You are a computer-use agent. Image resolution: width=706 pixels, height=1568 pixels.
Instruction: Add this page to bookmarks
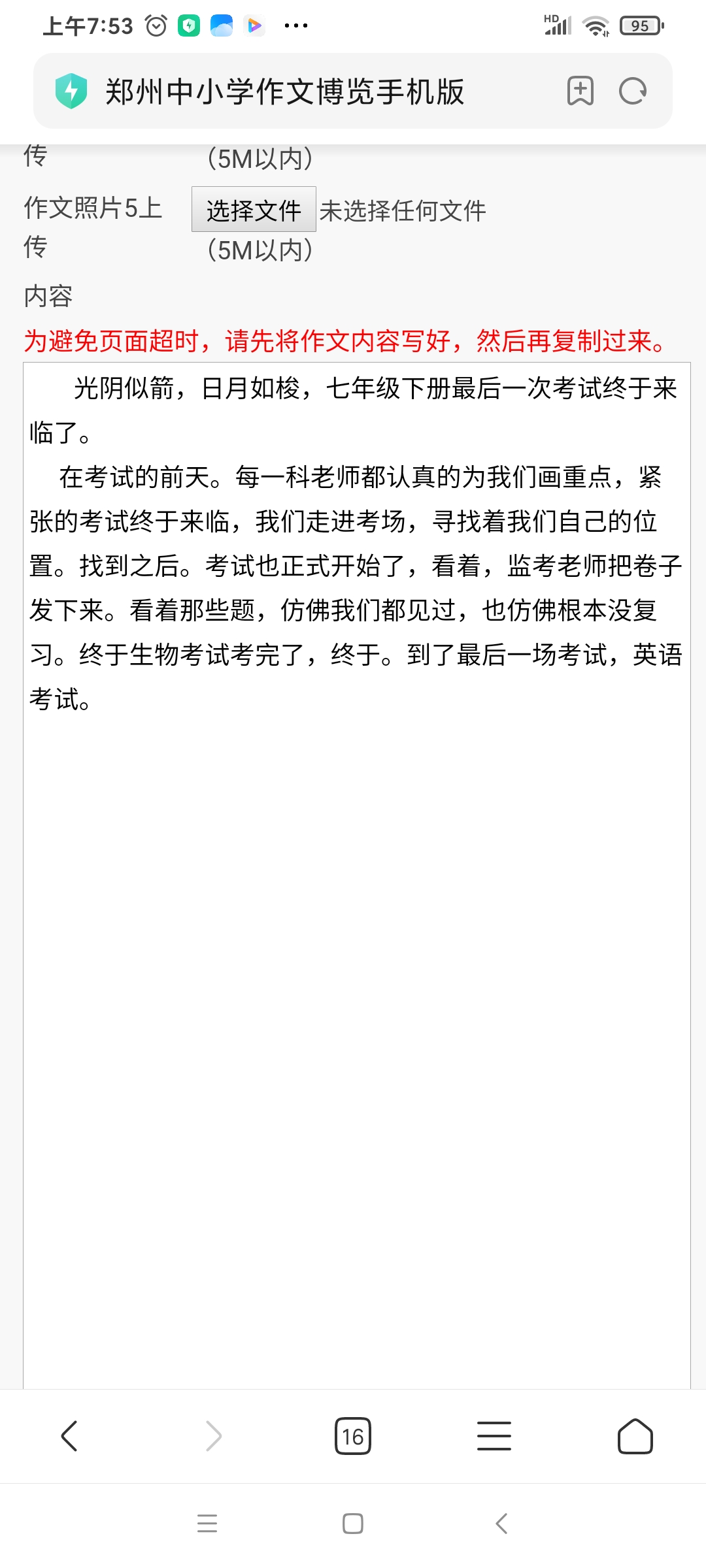(x=580, y=91)
